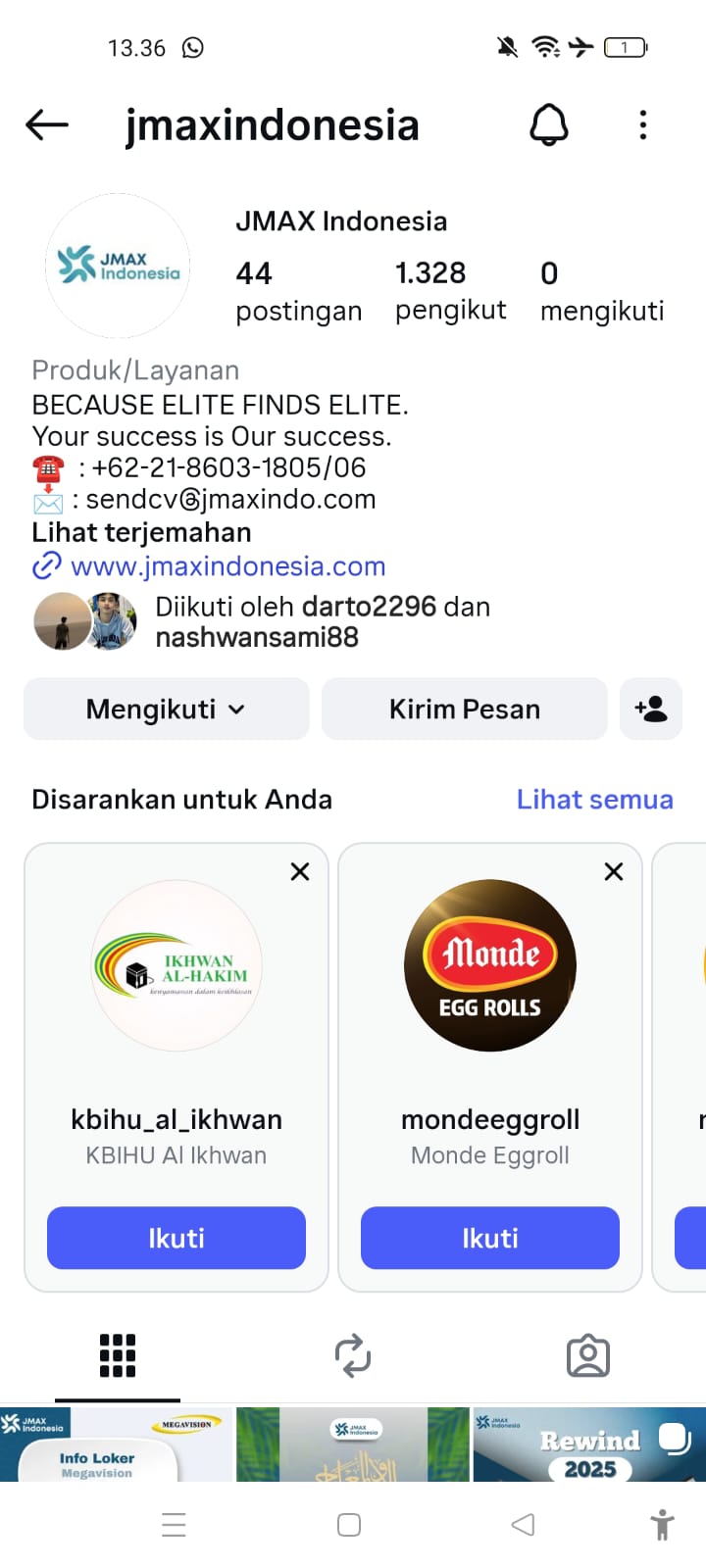
Task: Show the 1.328 pengikut list
Action: [450, 290]
